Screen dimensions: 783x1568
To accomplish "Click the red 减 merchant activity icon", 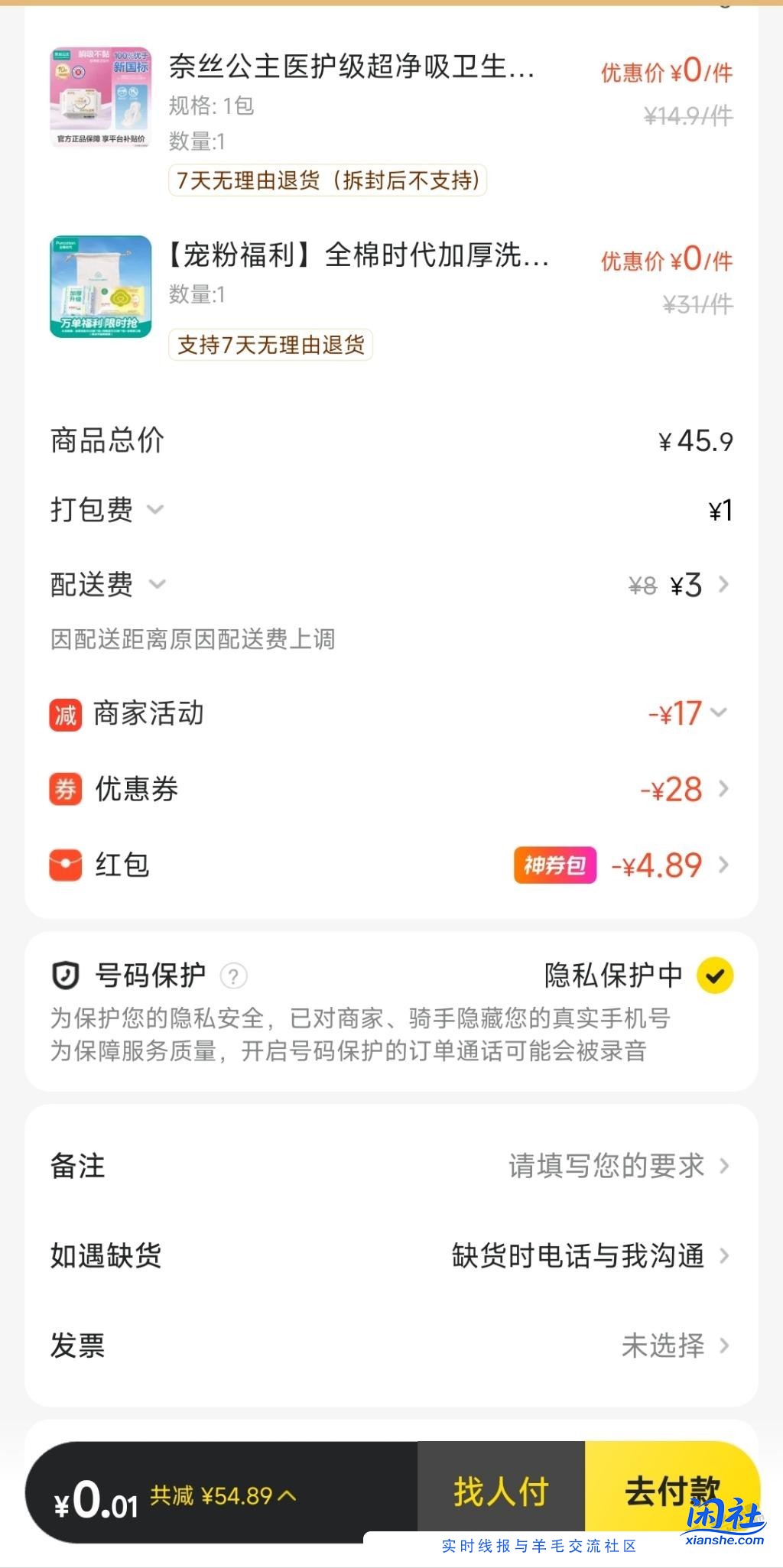I will 64,713.
